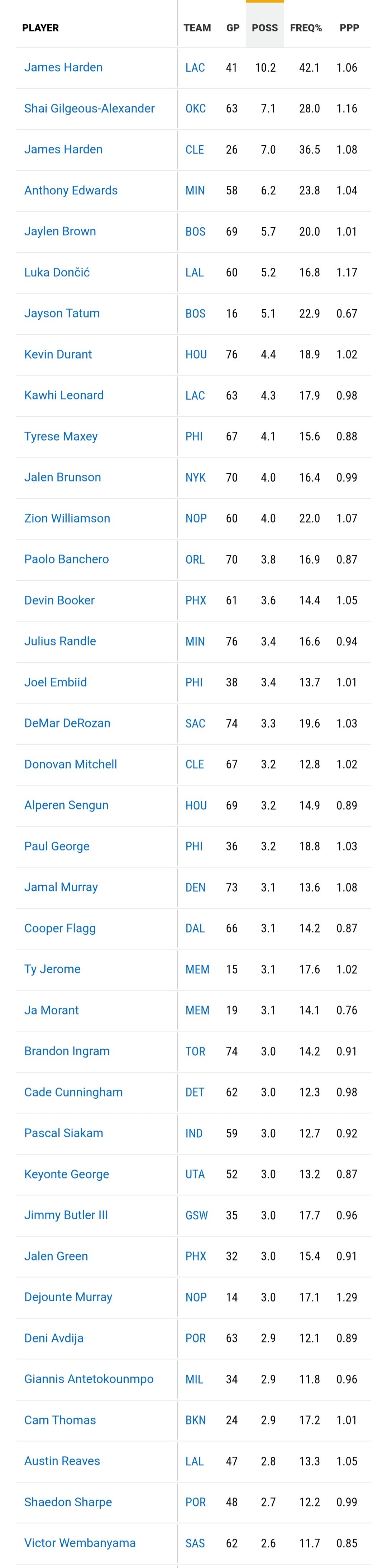Image resolution: width=387 pixels, height=1568 pixels.
Task: View Cooper Flagg's player page
Action: tap(60, 928)
